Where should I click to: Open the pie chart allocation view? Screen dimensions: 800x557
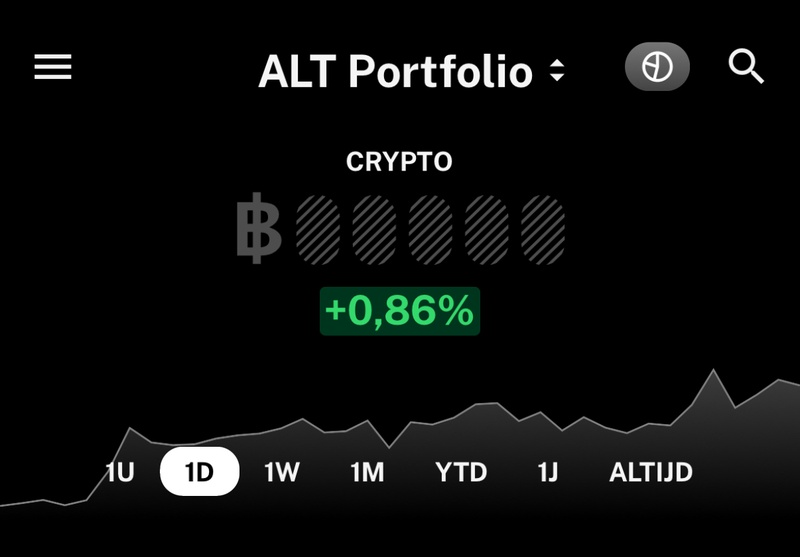tap(657, 68)
